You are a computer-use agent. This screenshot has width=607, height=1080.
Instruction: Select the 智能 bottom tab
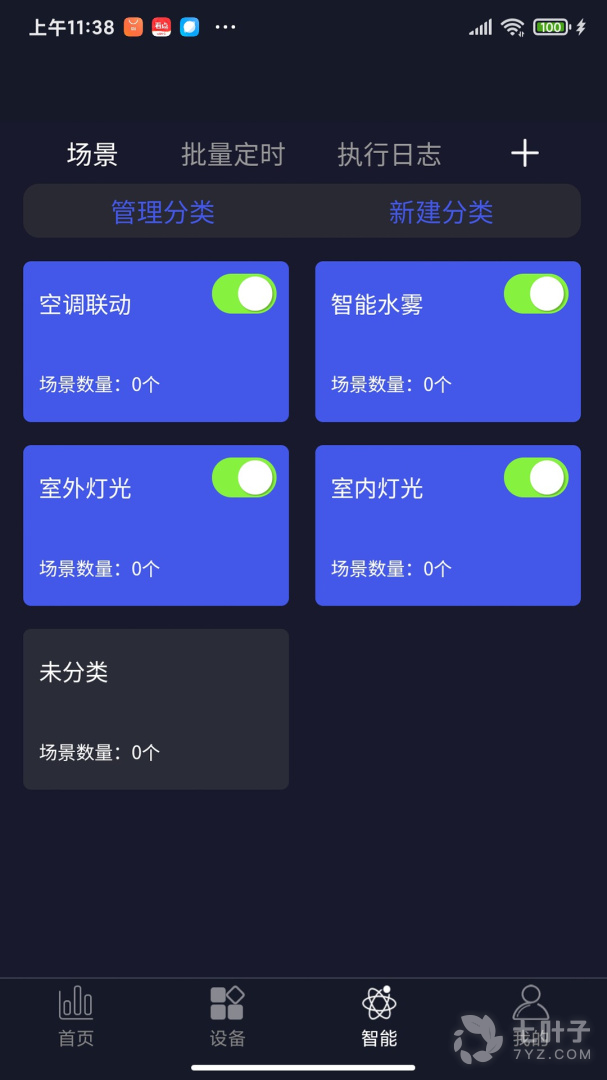(379, 1017)
